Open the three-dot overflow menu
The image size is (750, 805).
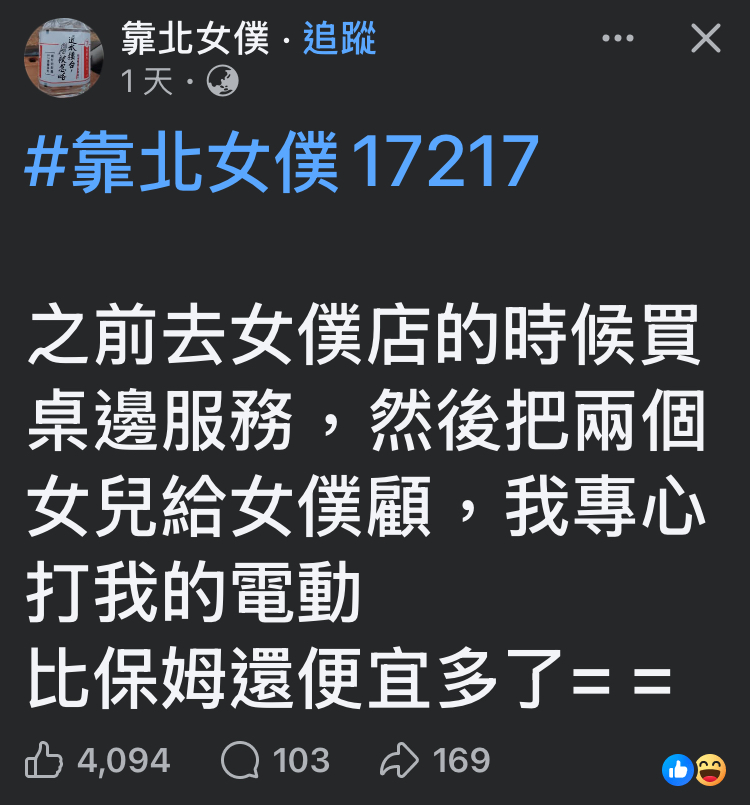point(619,39)
